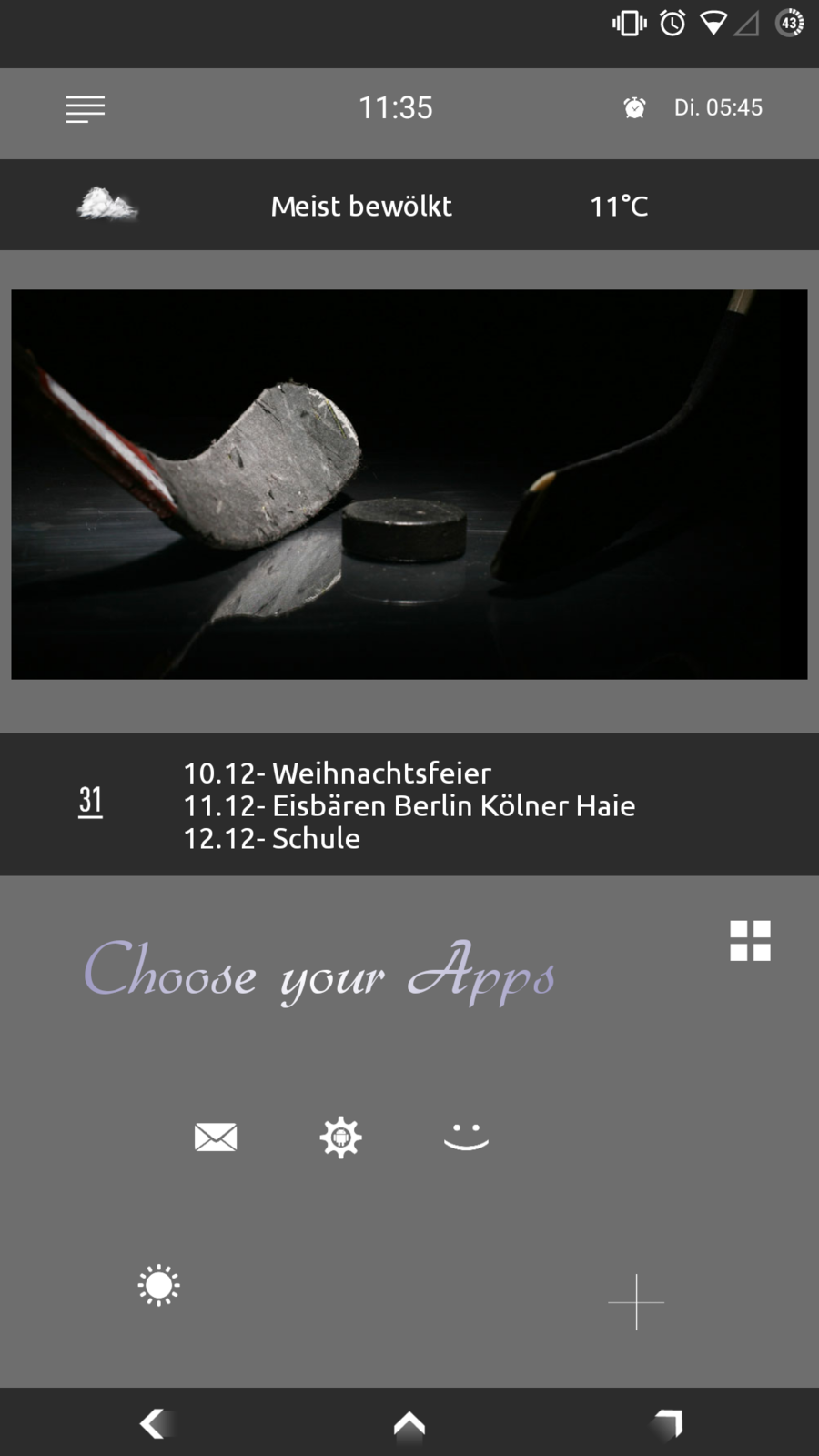Open the hamburger menu icon
The image size is (819, 1456).
pos(86,109)
